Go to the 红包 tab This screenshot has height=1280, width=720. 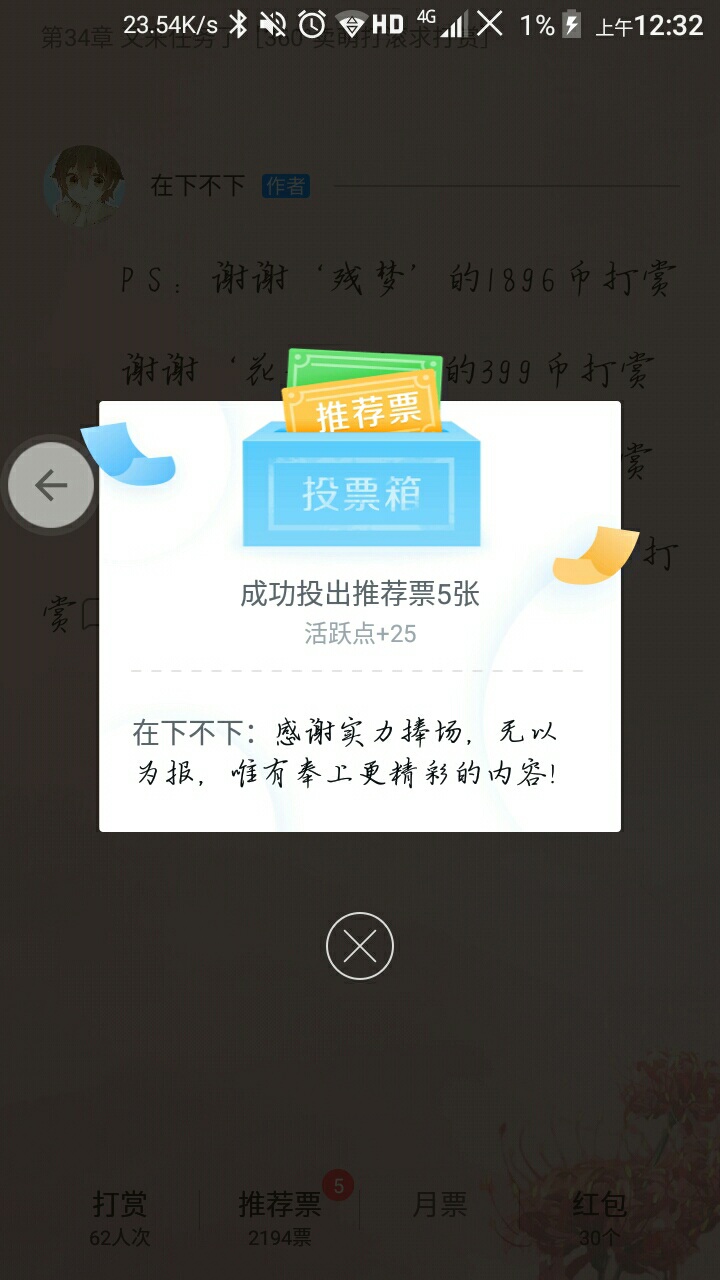tap(600, 1216)
